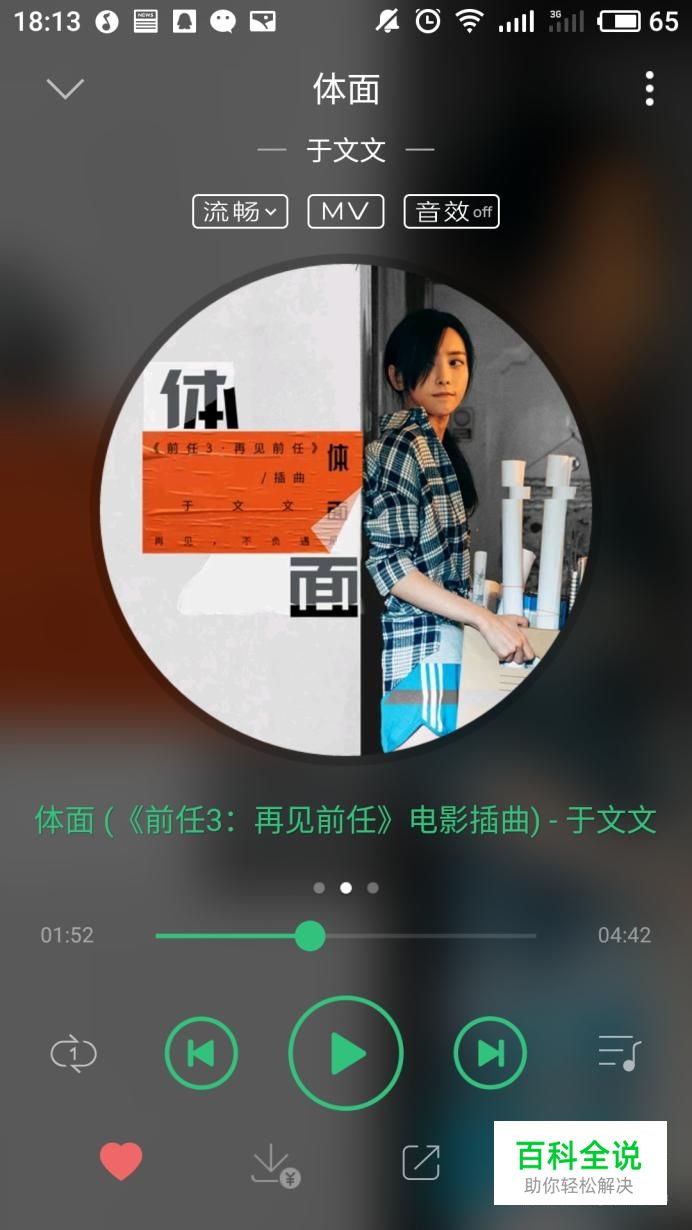Unlike the song with the red heart
This screenshot has width=692, height=1230.
[121, 1162]
